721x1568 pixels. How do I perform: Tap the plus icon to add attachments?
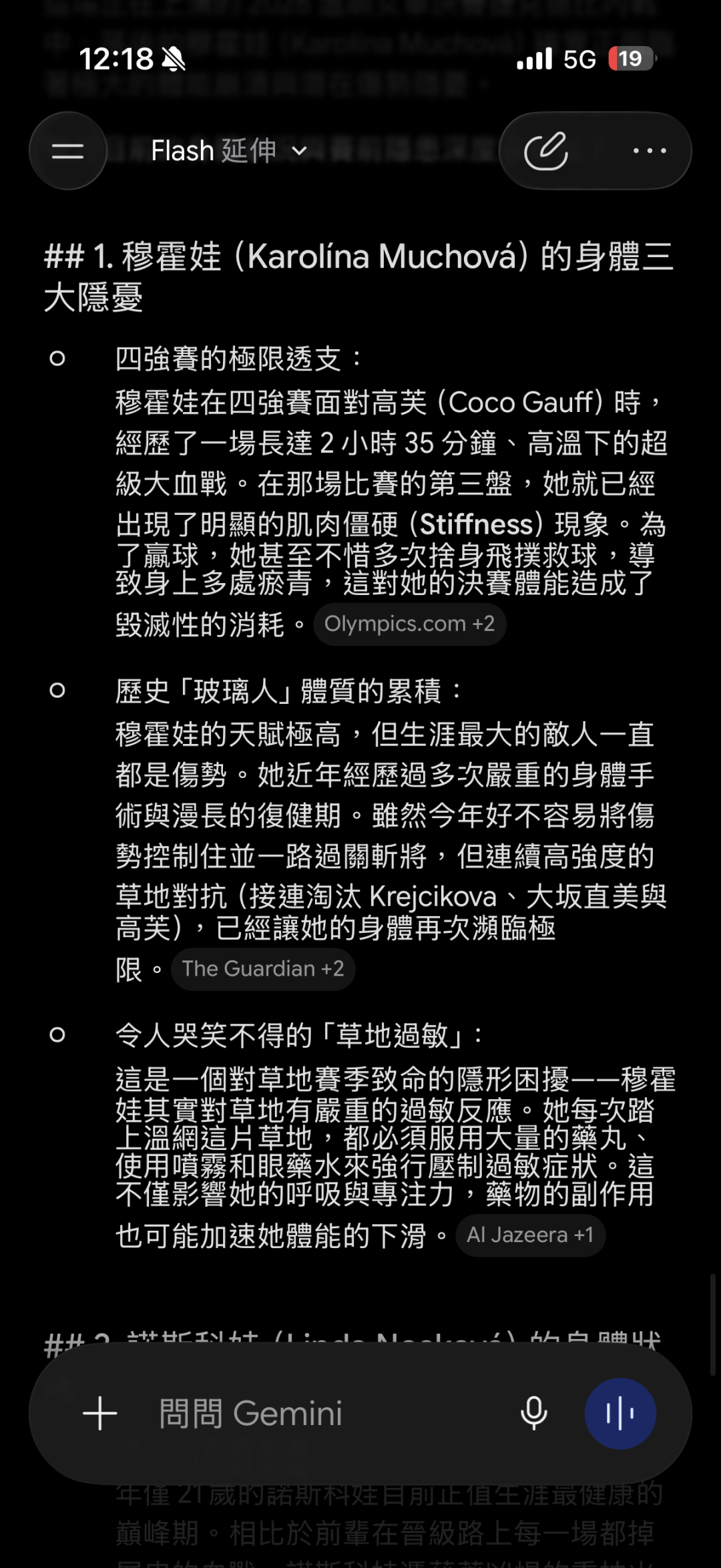100,1414
